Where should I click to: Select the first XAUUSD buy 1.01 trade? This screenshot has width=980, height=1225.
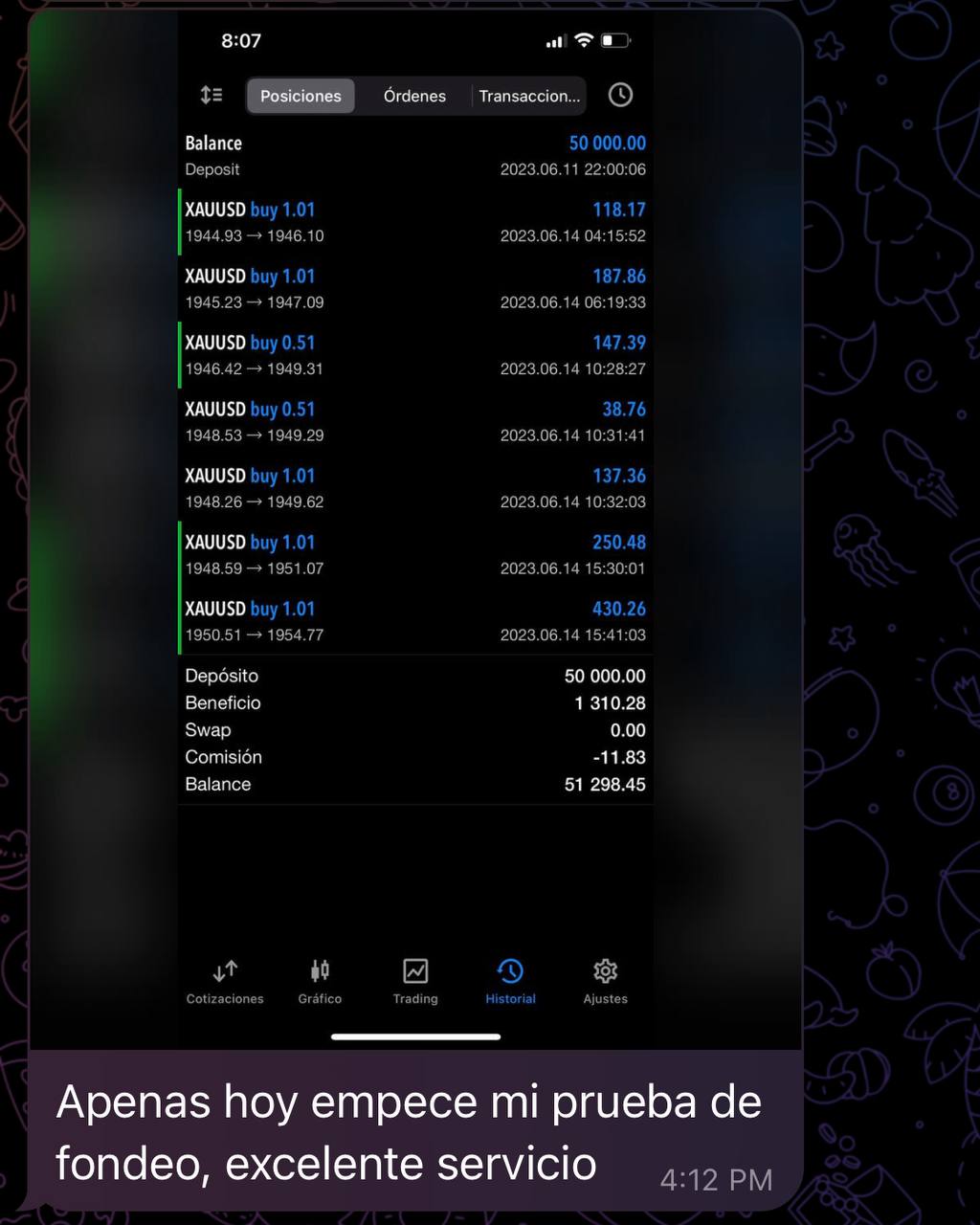414,222
